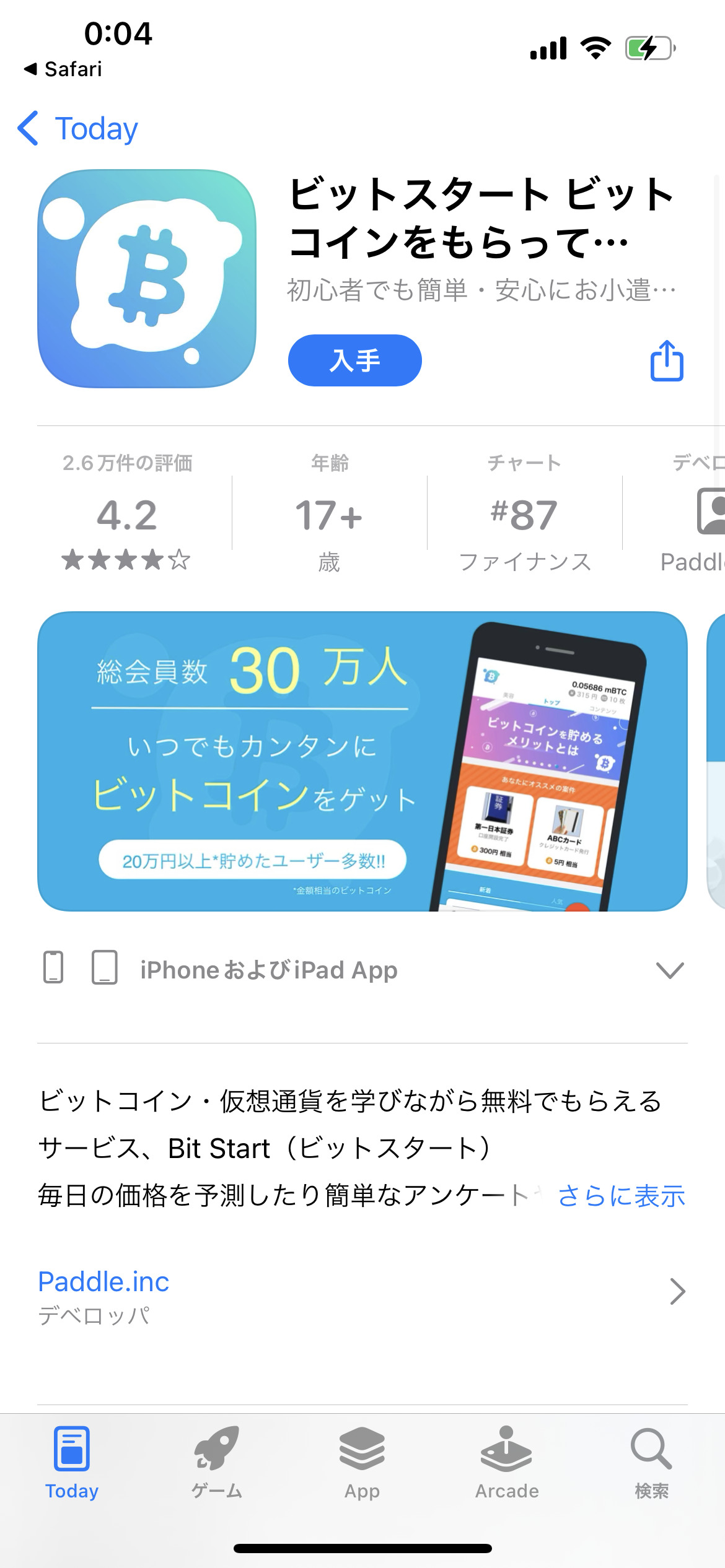Switch to the ゲーム tab
Image resolution: width=725 pixels, height=1568 pixels.
pos(216,1463)
